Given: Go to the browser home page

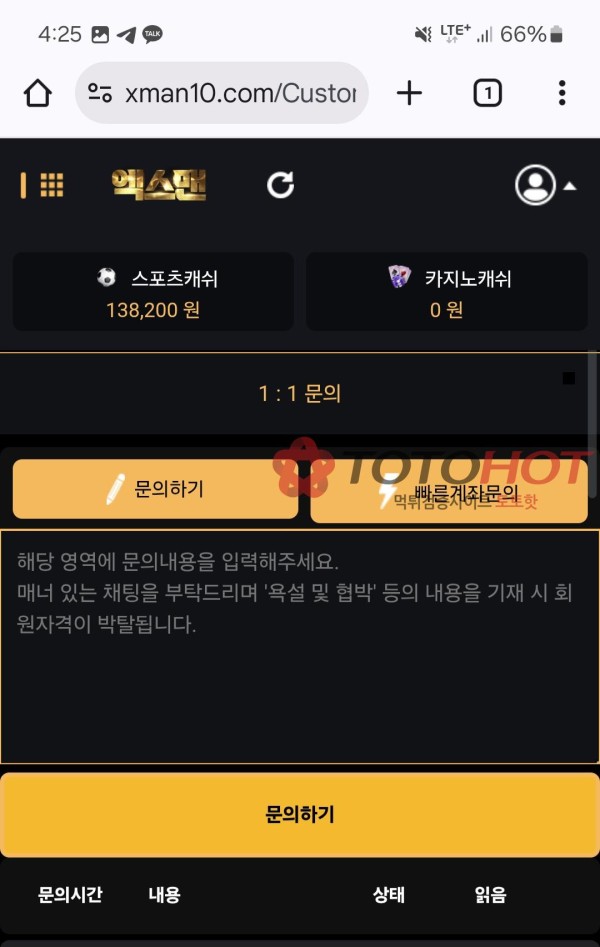Looking at the screenshot, I should (x=37, y=94).
